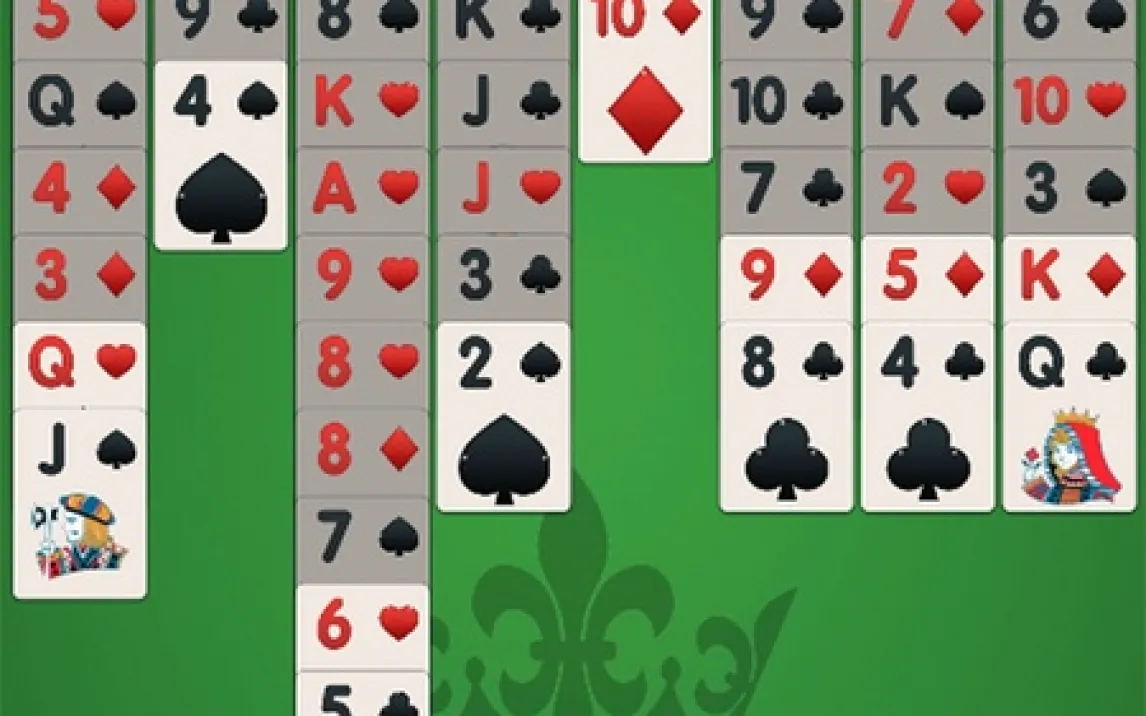This screenshot has height=716, width=1146.
Task: Tap the queen of clubs card
Action: 1069,420
